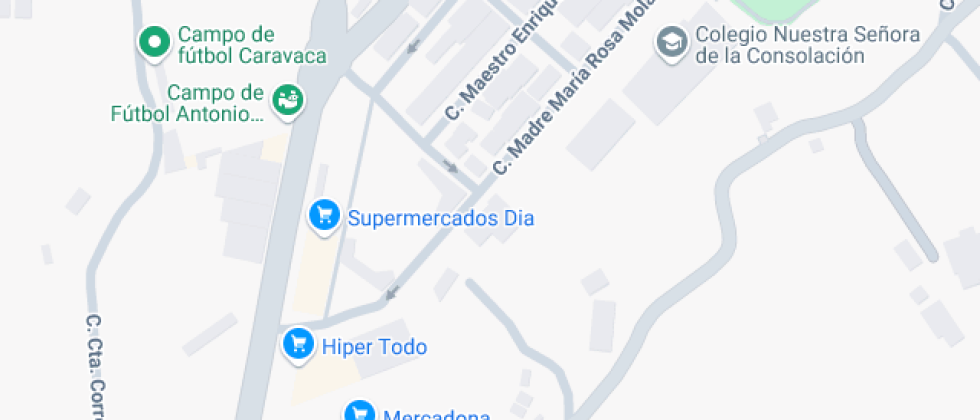Select Colegio Nuestra Señora de la Consolación marker
The width and height of the screenshot is (980, 420).
[671, 43]
